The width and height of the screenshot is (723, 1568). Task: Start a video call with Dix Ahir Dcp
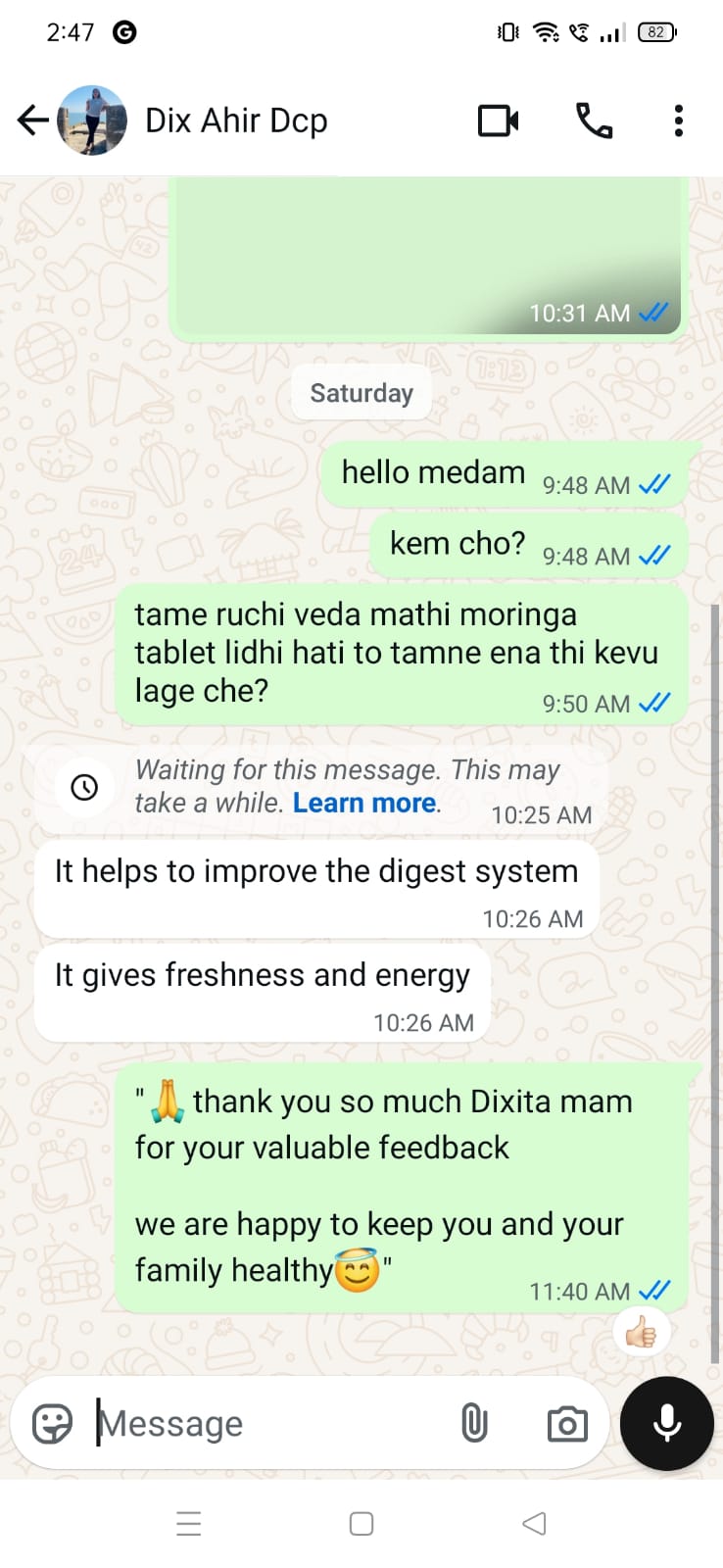tap(498, 121)
